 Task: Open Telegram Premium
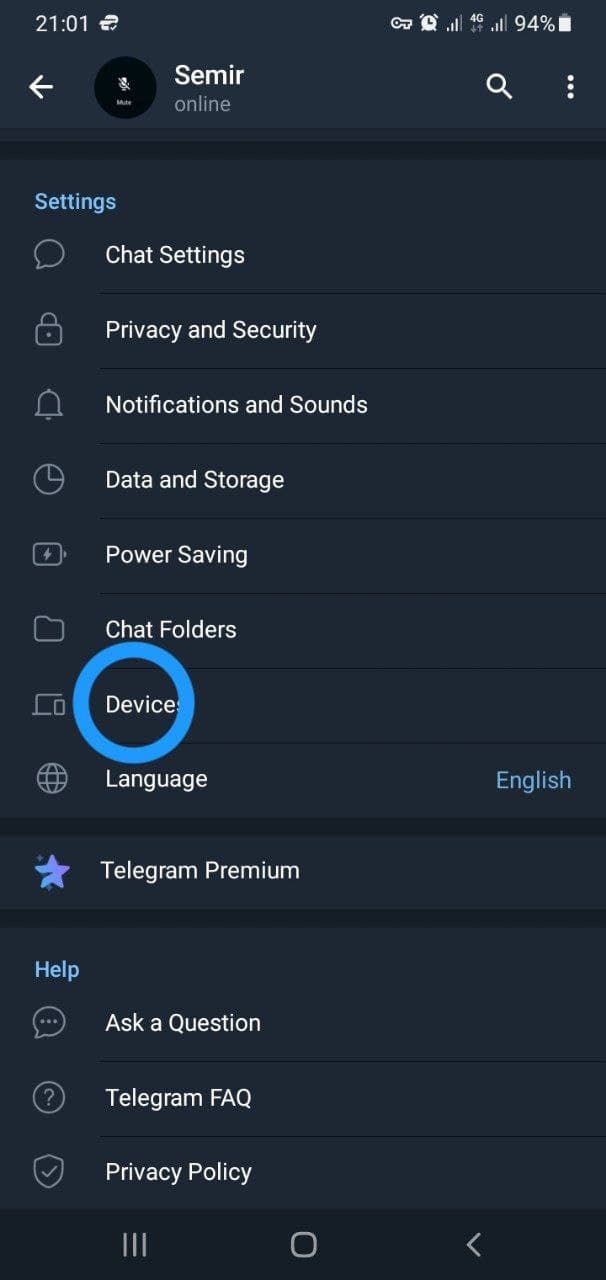coord(303,871)
